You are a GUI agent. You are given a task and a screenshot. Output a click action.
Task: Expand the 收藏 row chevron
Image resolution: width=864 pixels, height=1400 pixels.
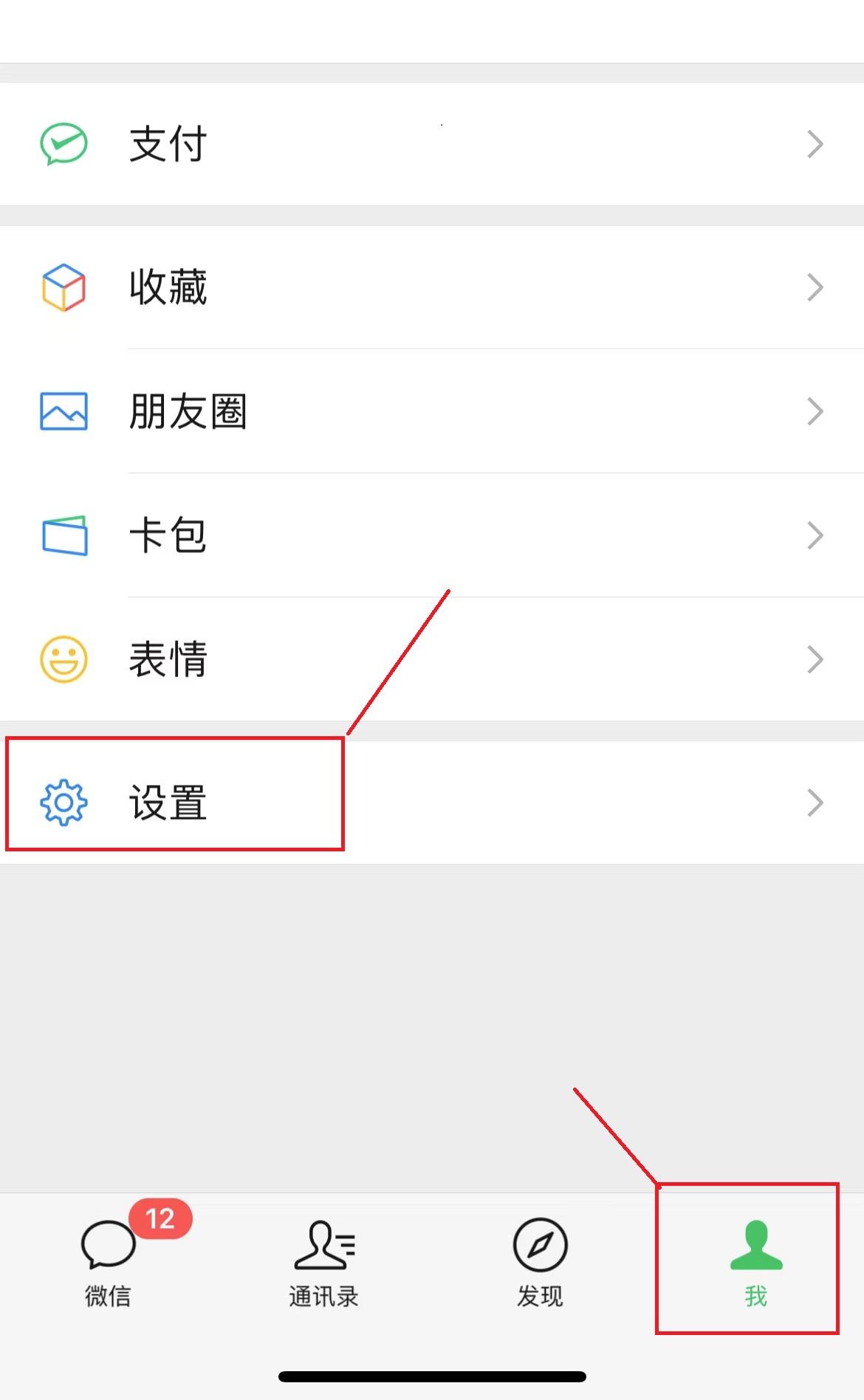point(815,287)
